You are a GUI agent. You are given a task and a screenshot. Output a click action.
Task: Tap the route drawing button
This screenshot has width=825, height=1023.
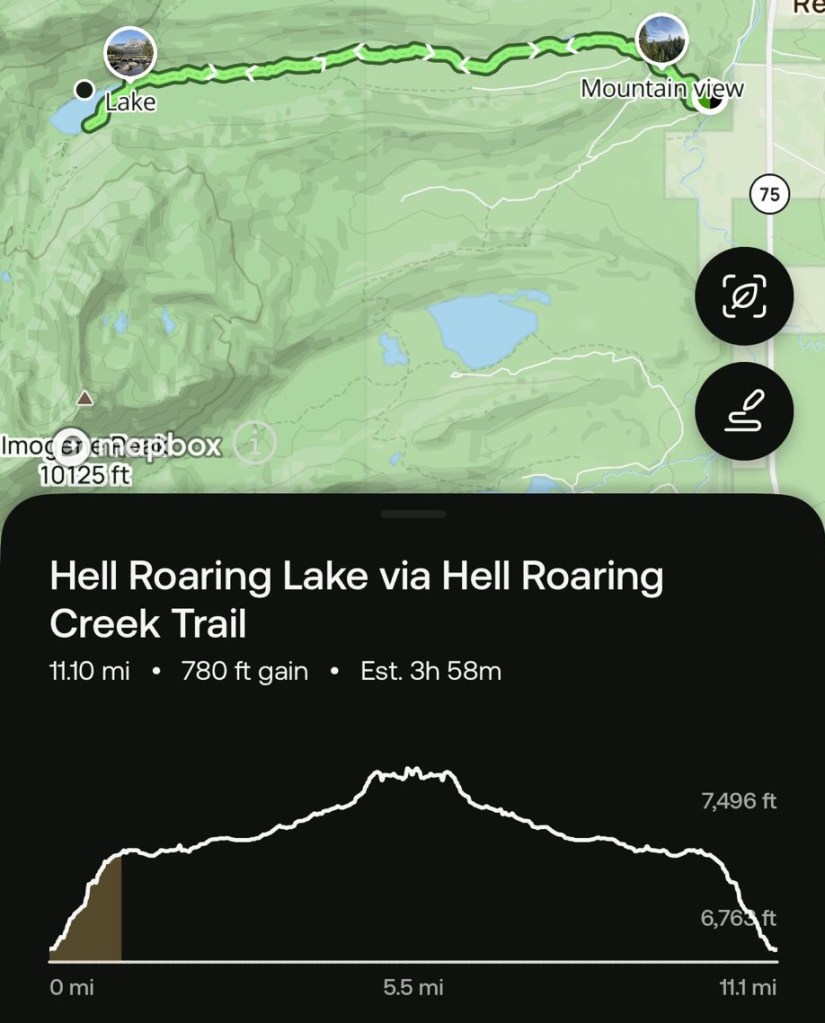pos(744,411)
